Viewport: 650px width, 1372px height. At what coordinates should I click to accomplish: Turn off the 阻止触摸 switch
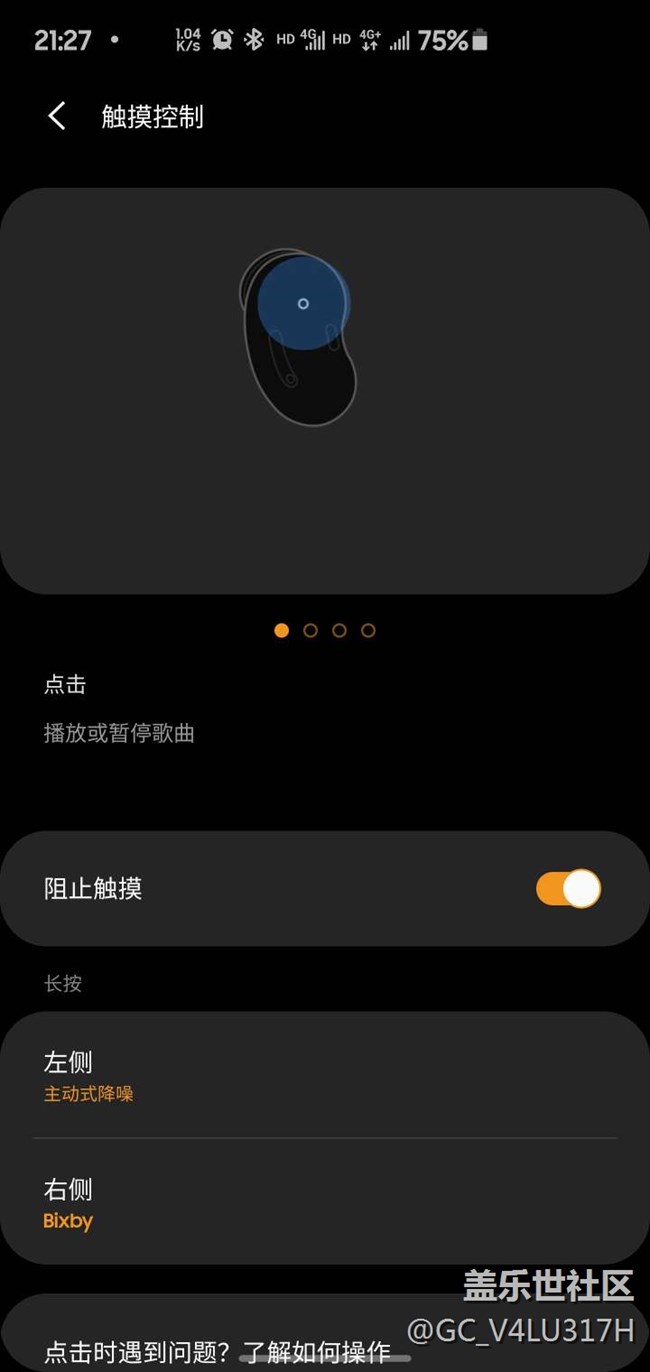[x=568, y=888]
